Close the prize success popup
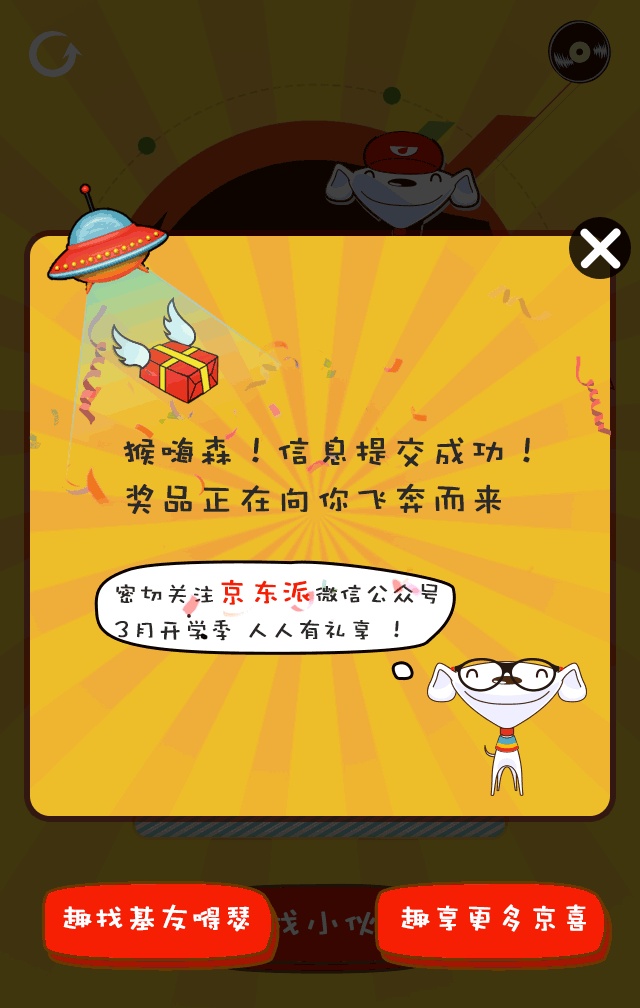The height and width of the screenshot is (1008, 640). [x=600, y=248]
